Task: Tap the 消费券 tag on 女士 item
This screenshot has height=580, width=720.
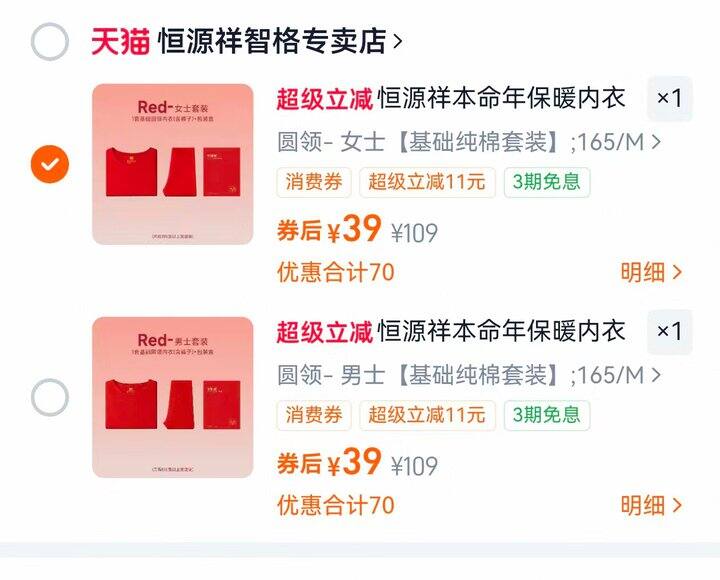Action: (x=314, y=182)
